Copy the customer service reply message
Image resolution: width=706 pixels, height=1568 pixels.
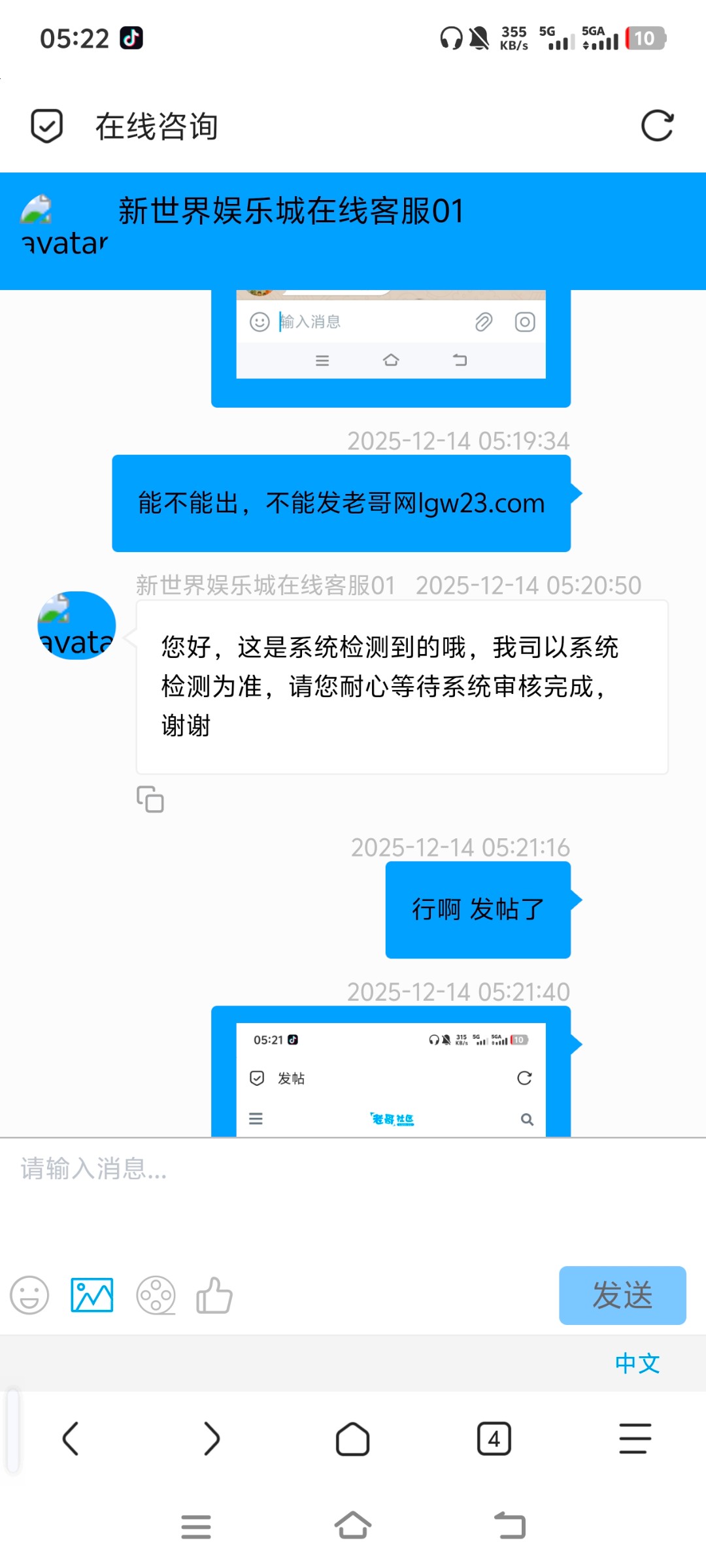point(150,799)
